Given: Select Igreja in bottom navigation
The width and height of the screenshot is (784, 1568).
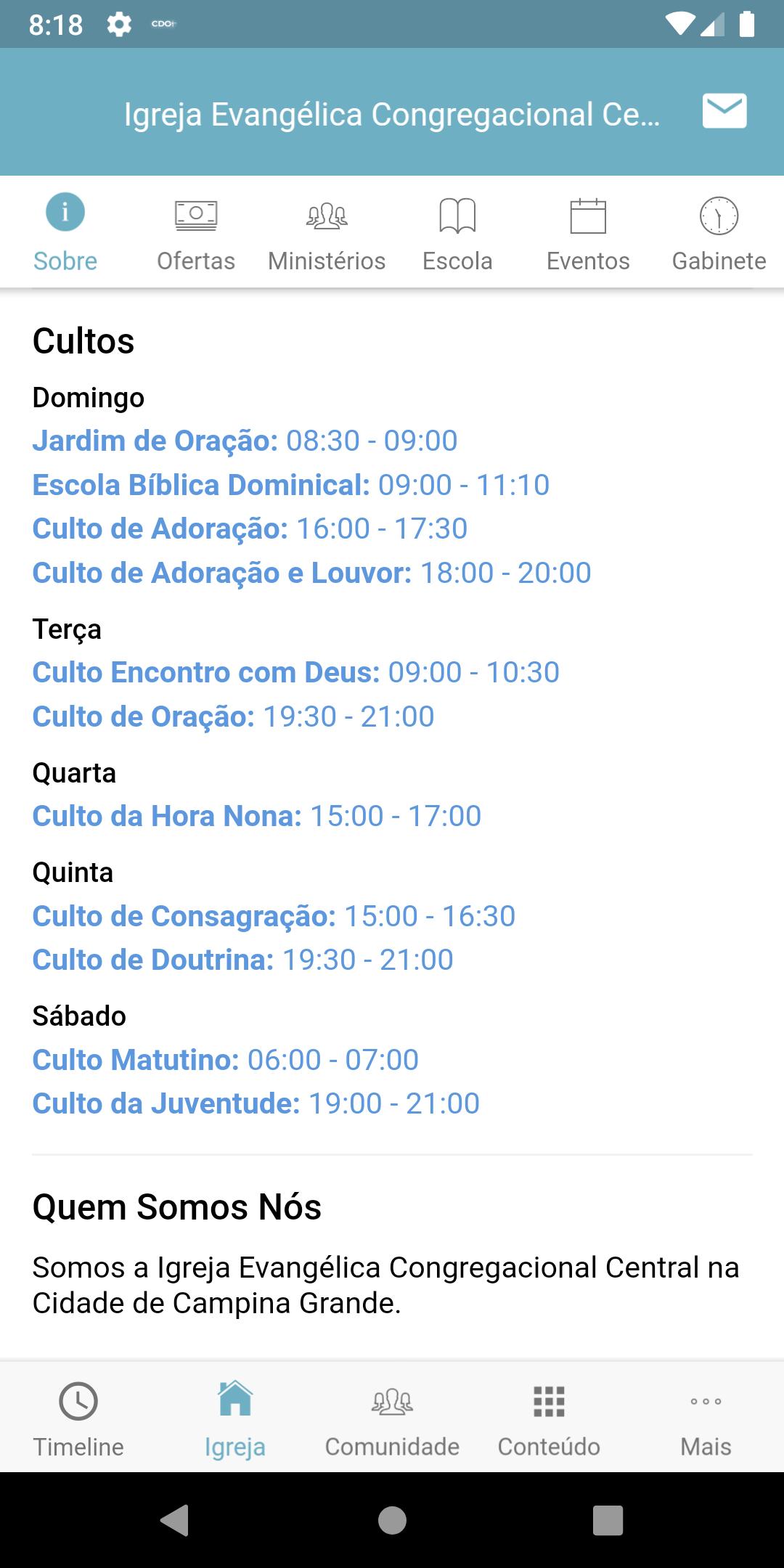Looking at the screenshot, I should tap(235, 1418).
